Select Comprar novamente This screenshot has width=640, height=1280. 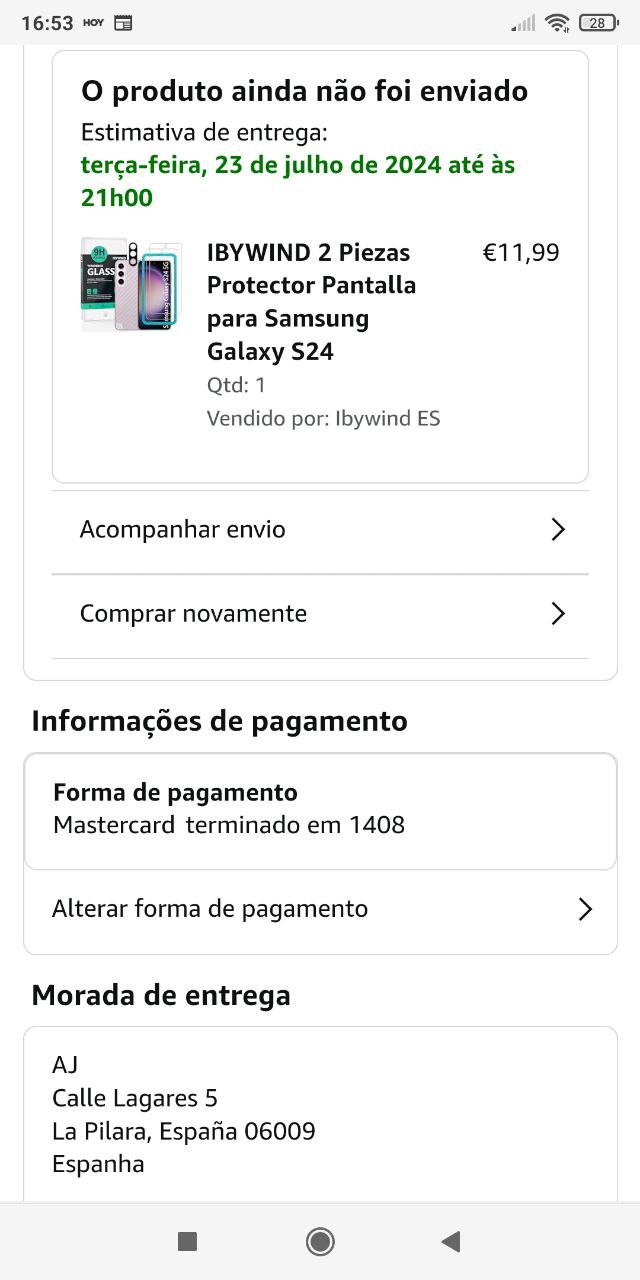click(x=320, y=614)
